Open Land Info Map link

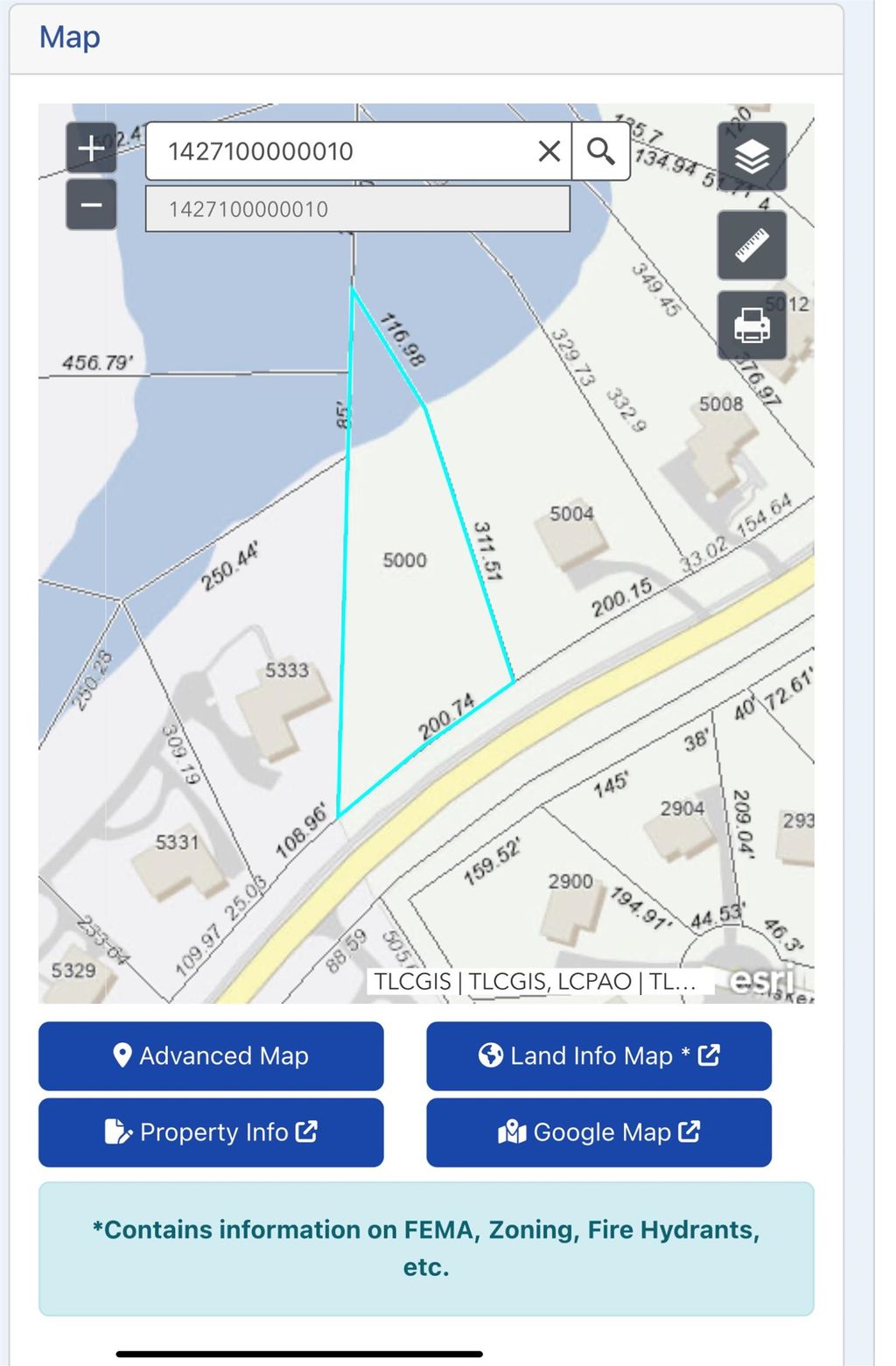(x=598, y=1055)
